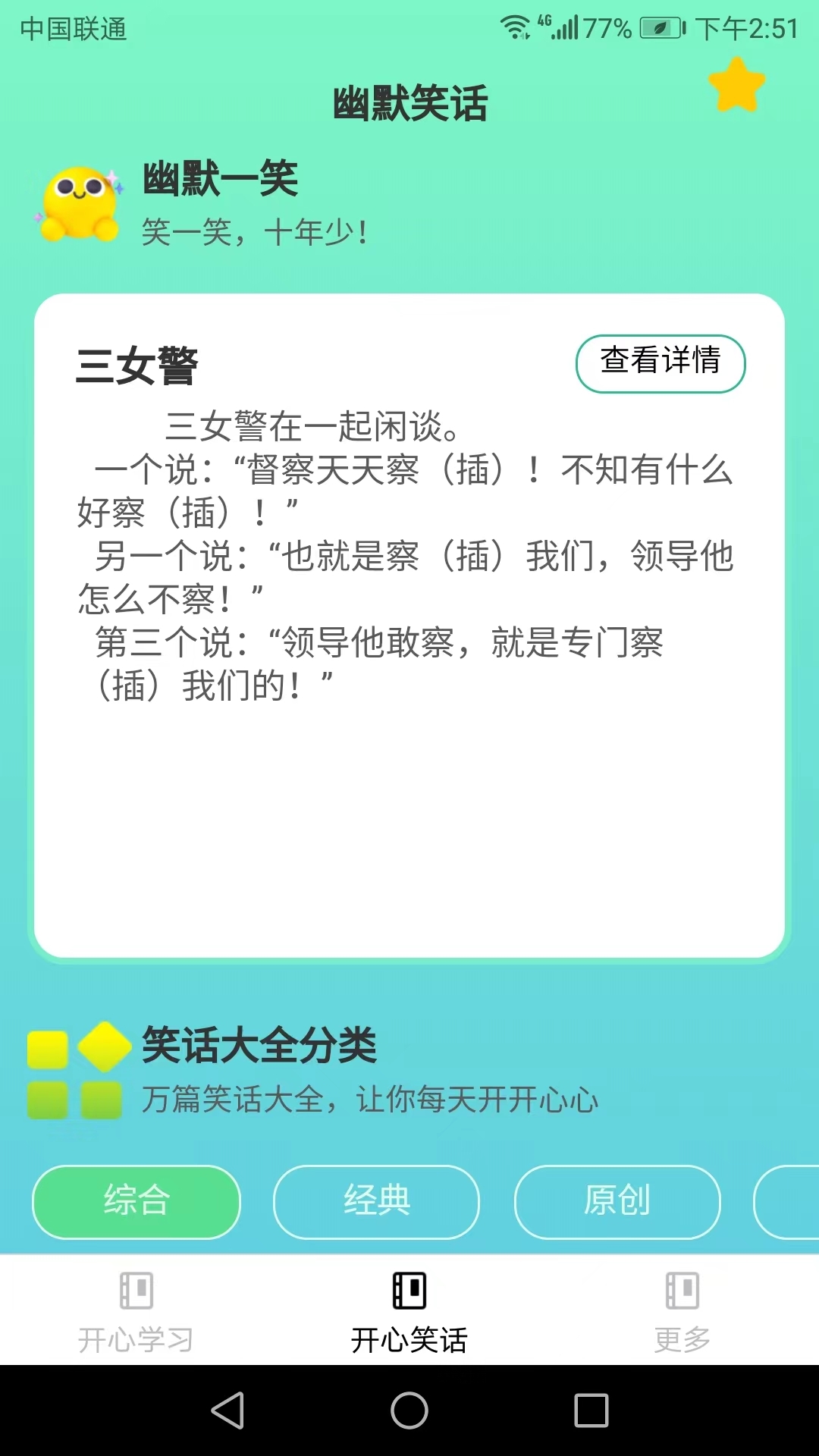The width and height of the screenshot is (819, 1456).
Task: Return to the home screen
Action: (409, 1410)
